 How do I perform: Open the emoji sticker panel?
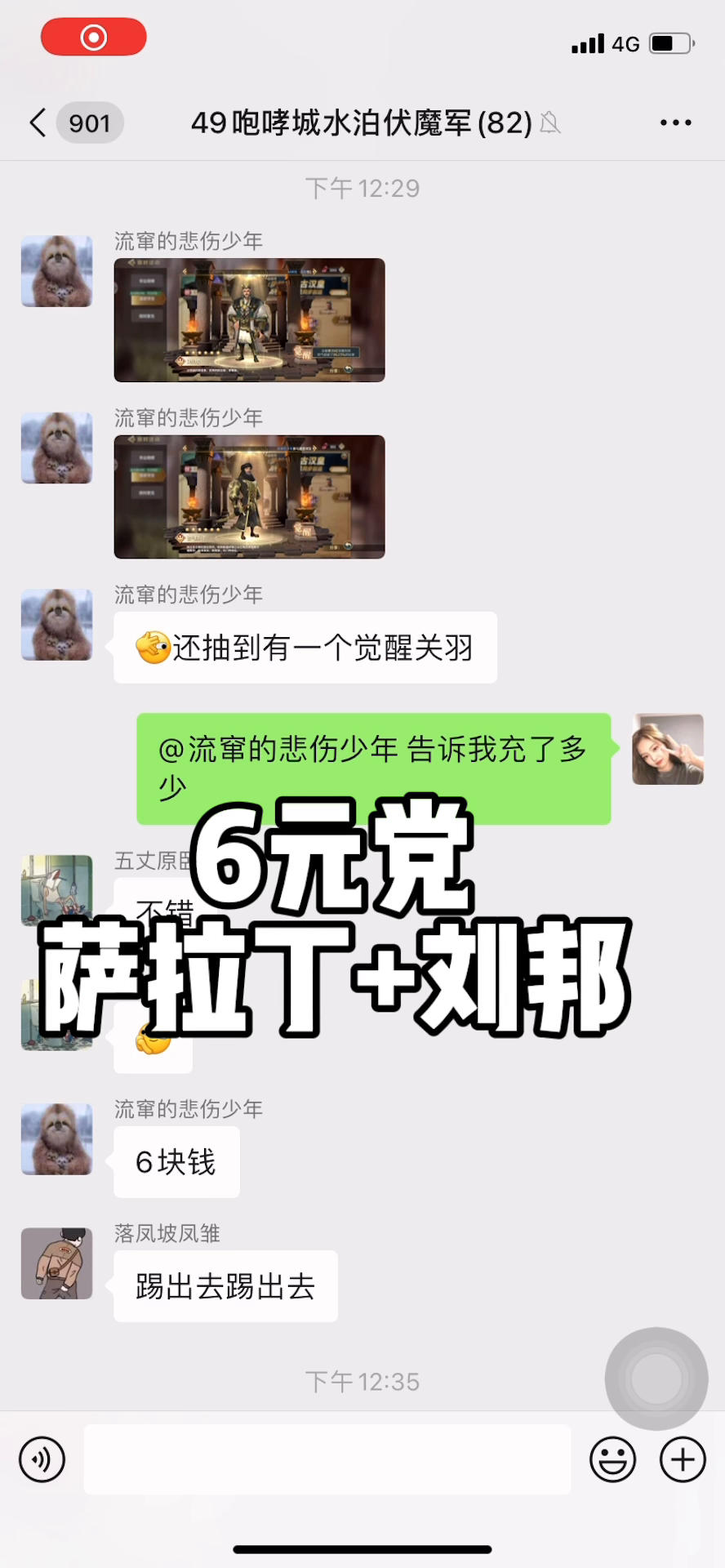tap(612, 1459)
